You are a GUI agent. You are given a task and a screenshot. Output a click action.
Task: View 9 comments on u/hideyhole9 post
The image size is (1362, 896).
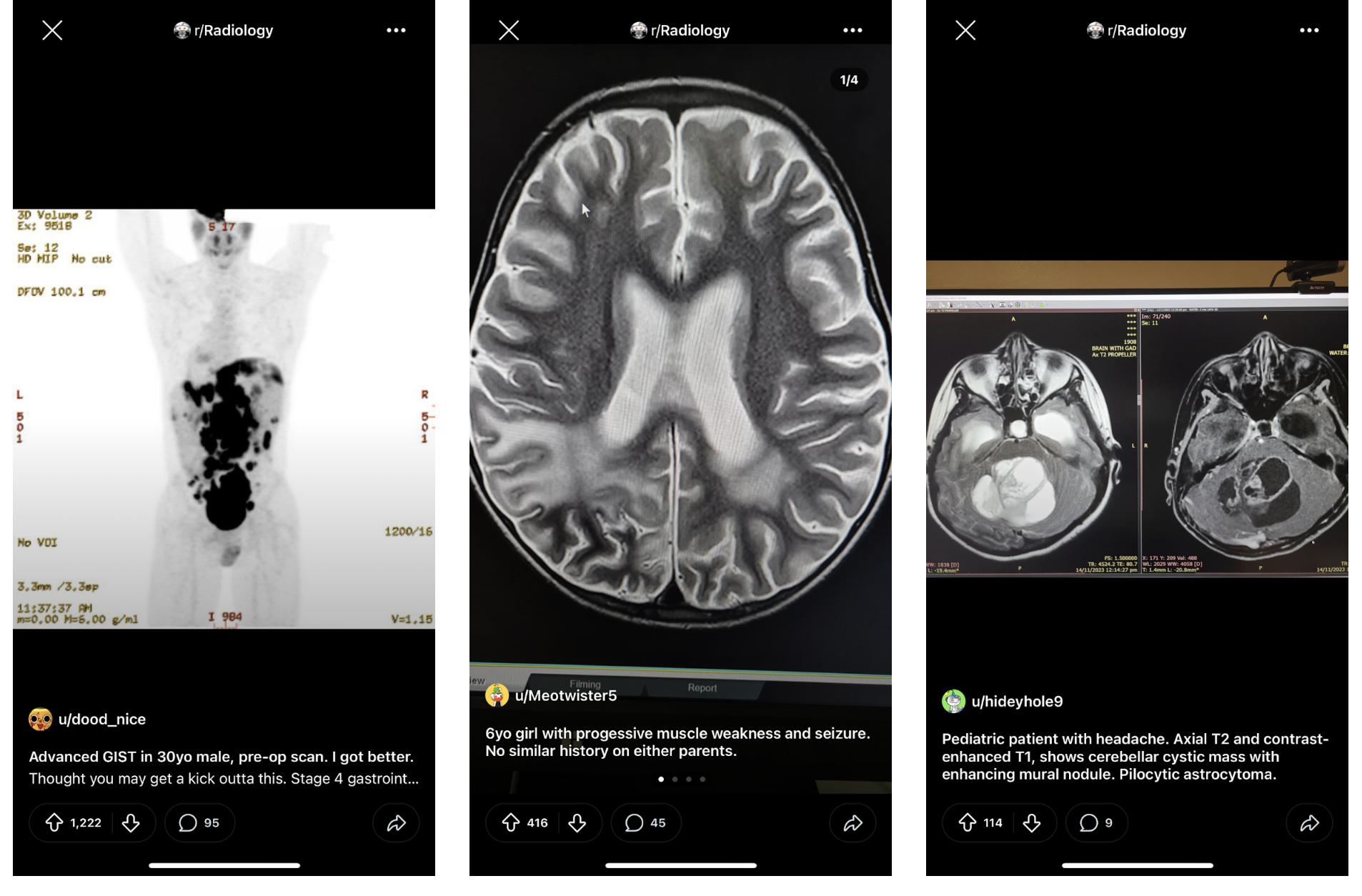[1096, 822]
